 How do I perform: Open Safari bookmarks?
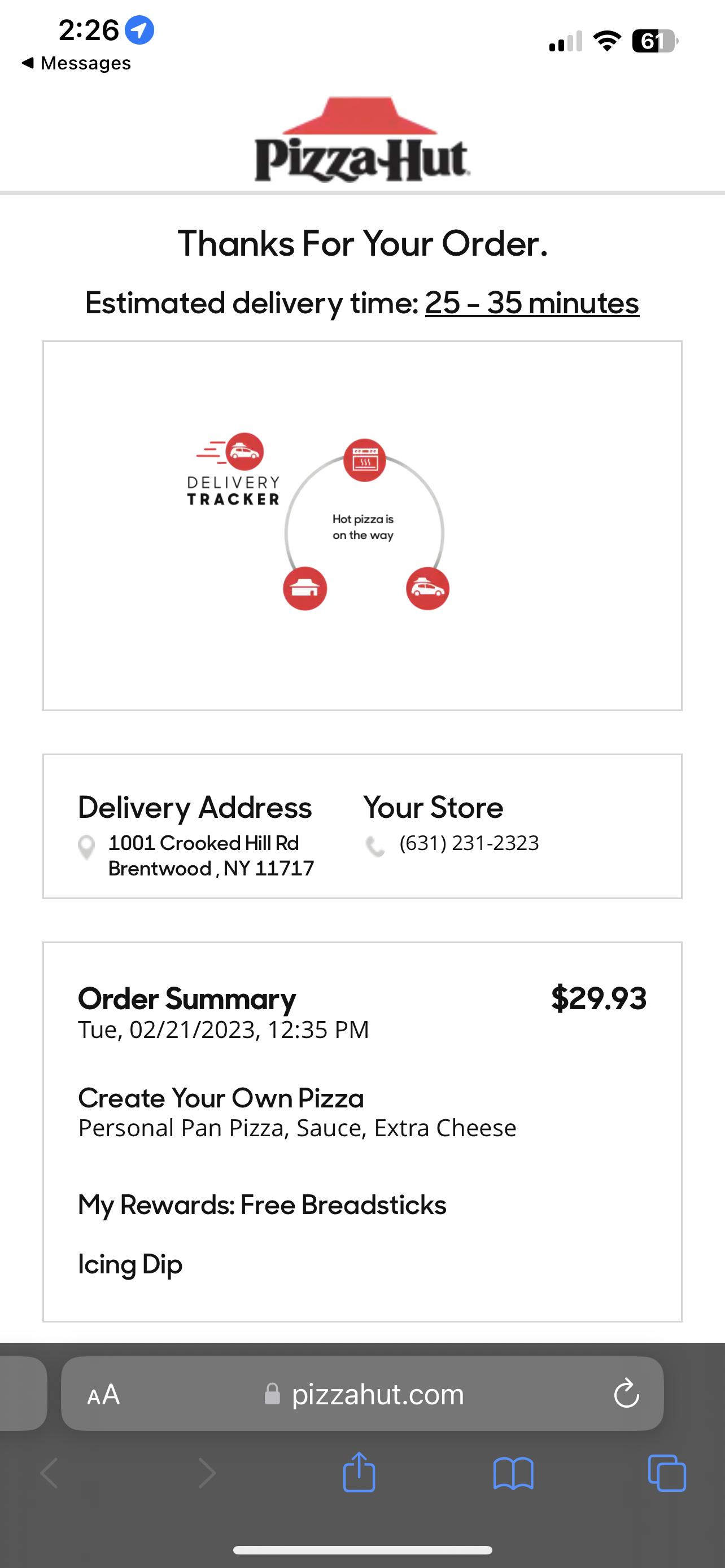[x=513, y=1474]
